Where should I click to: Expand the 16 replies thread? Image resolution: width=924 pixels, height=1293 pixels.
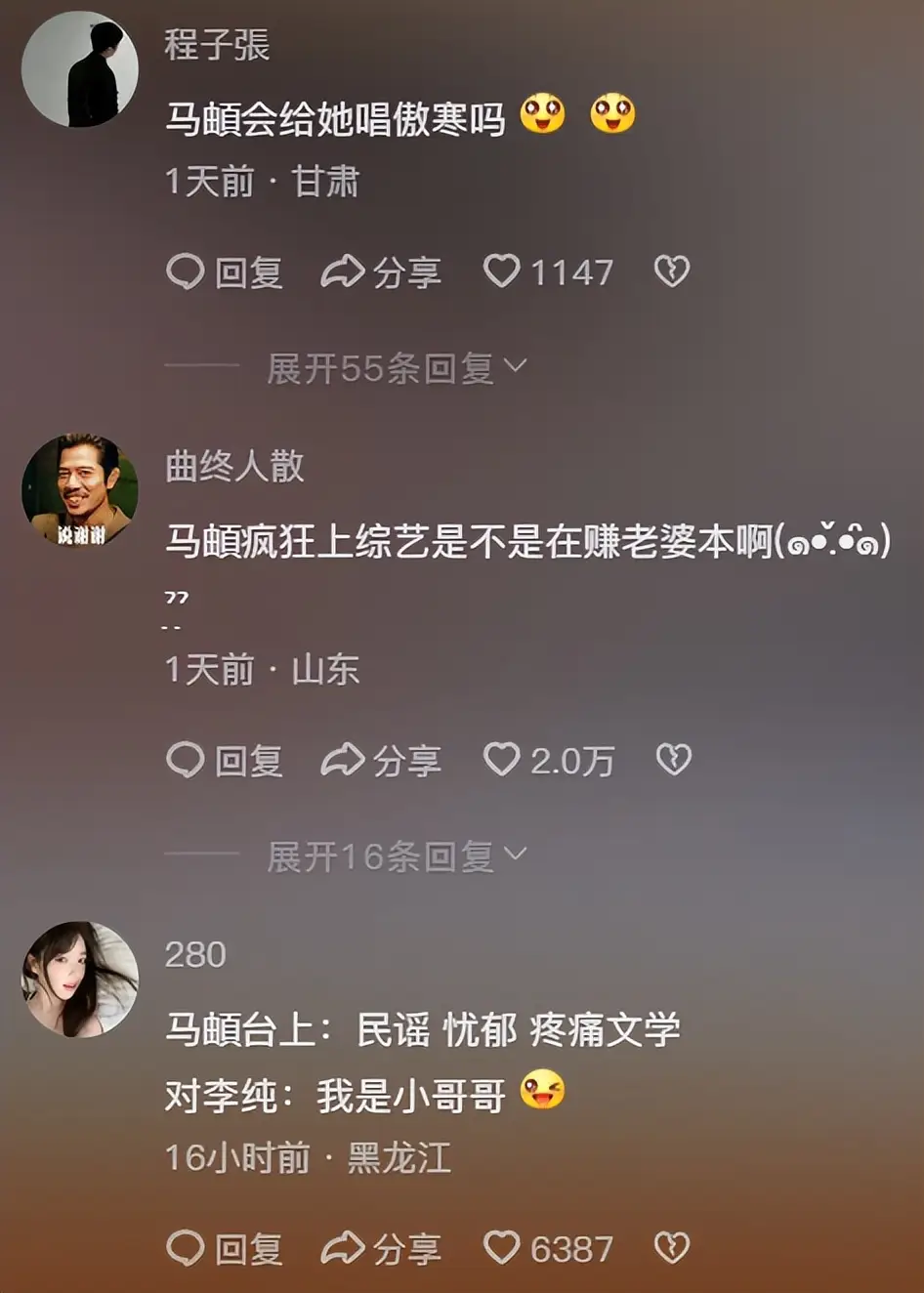396,856
